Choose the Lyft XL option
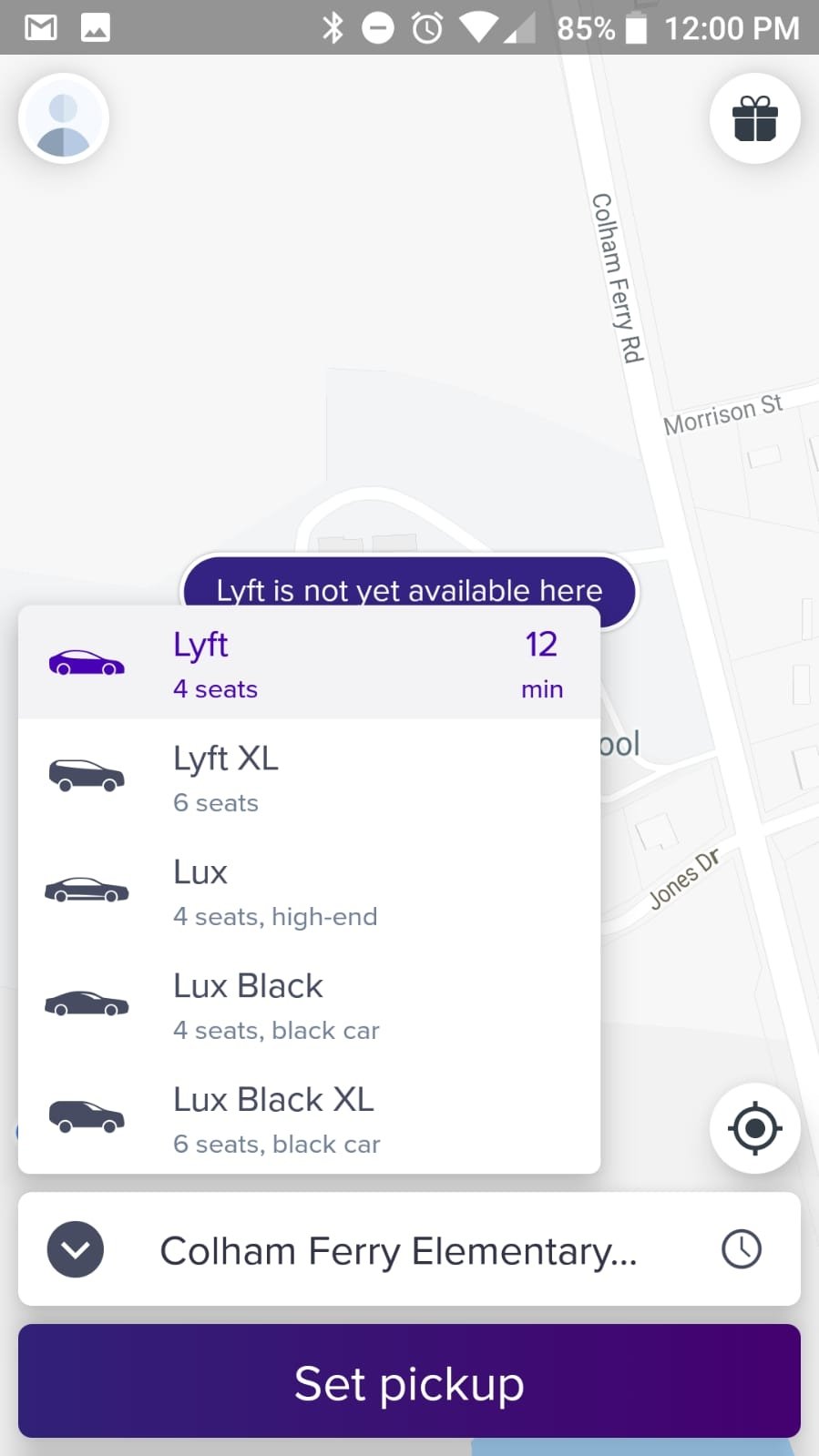 [309, 776]
